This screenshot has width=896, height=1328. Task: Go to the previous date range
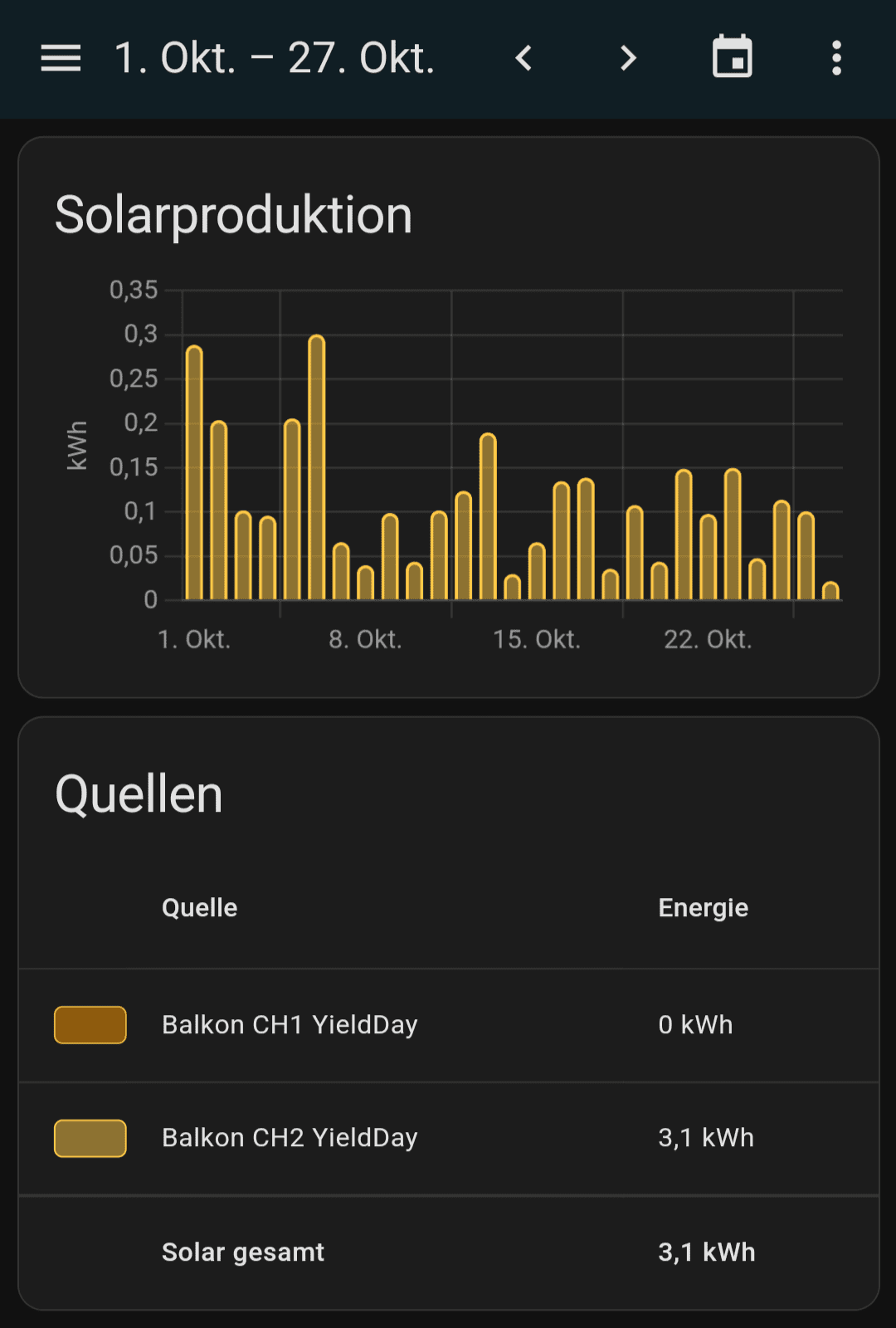(523, 58)
